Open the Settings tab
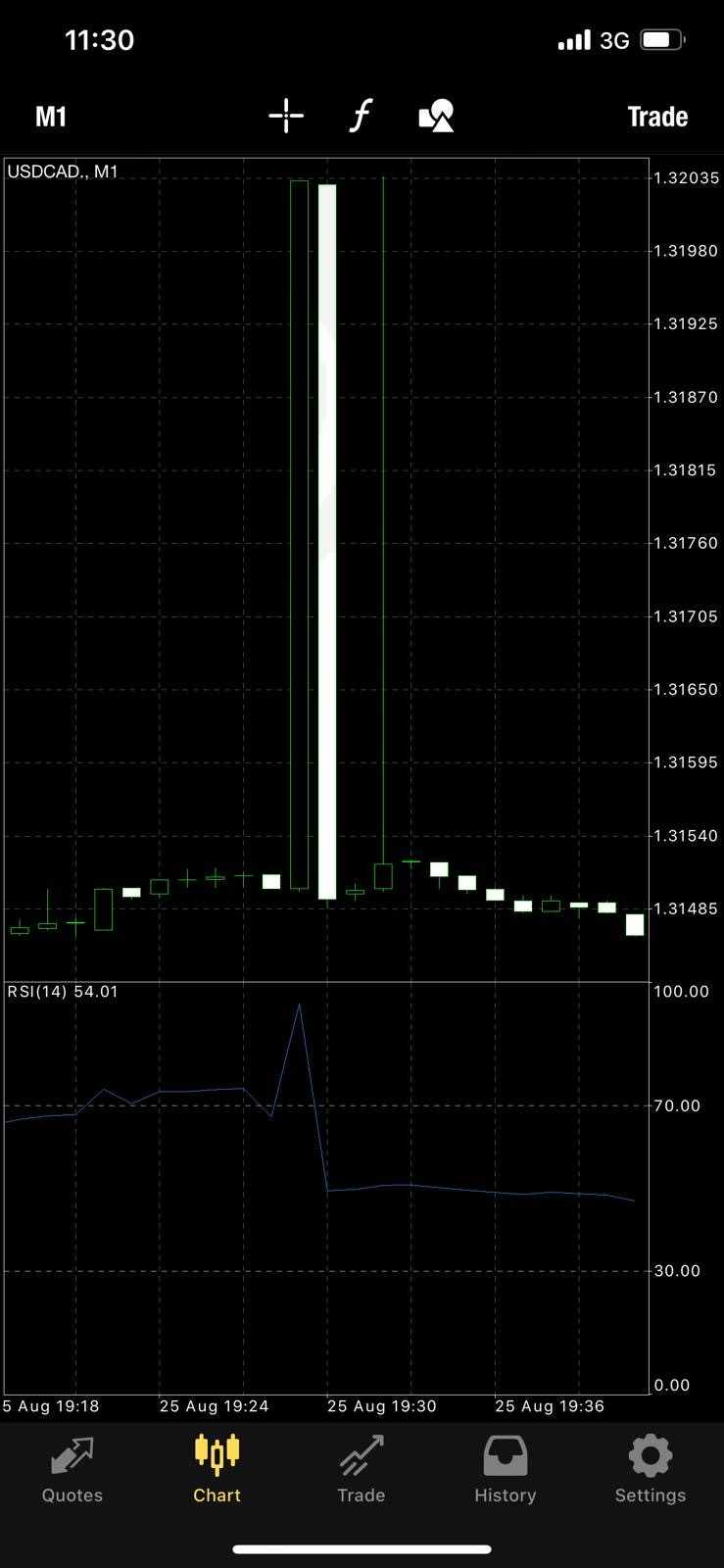This screenshot has width=724, height=1568. pyautogui.click(x=651, y=1468)
